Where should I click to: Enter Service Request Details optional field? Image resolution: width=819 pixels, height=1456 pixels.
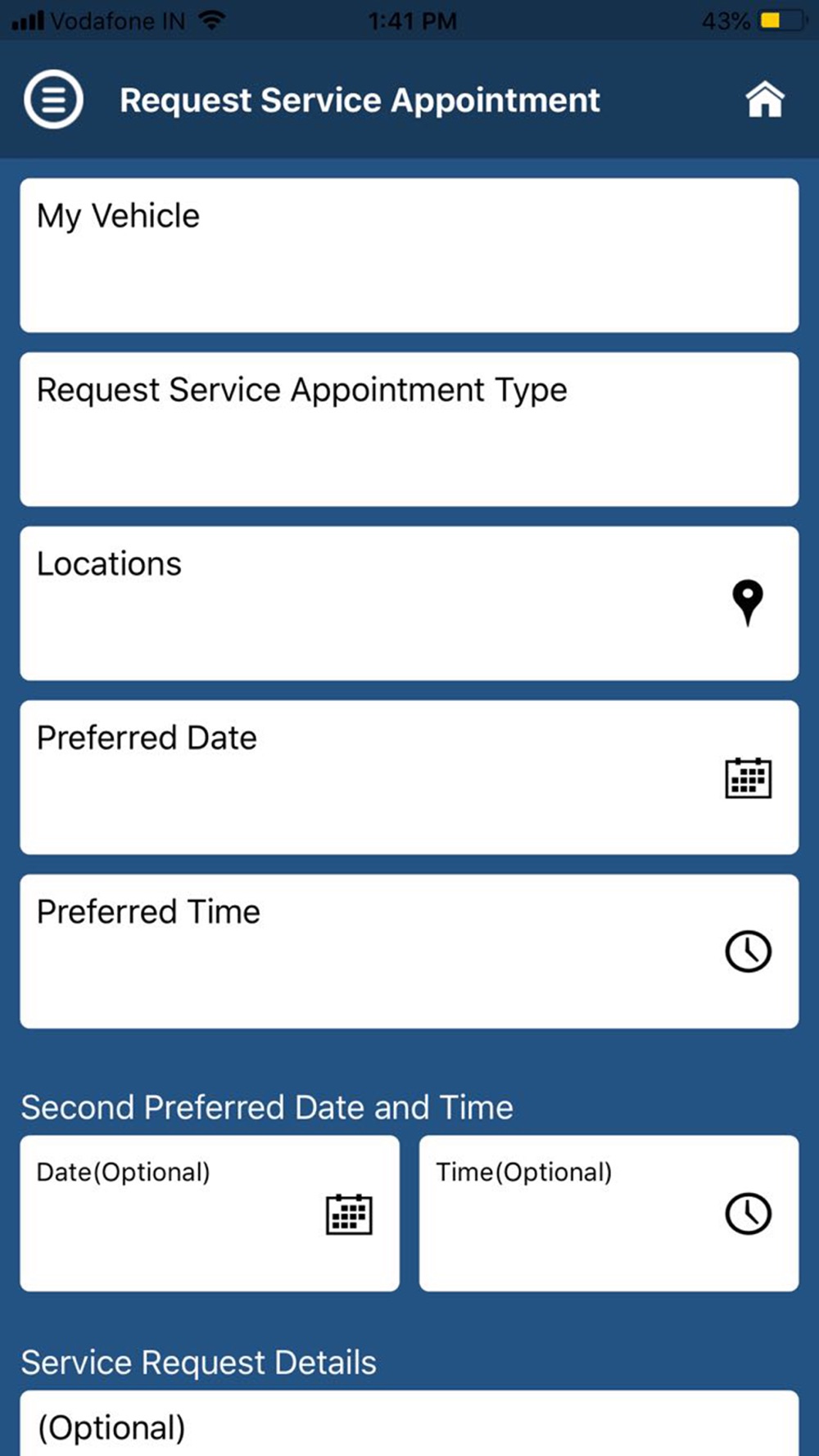[409, 1423]
